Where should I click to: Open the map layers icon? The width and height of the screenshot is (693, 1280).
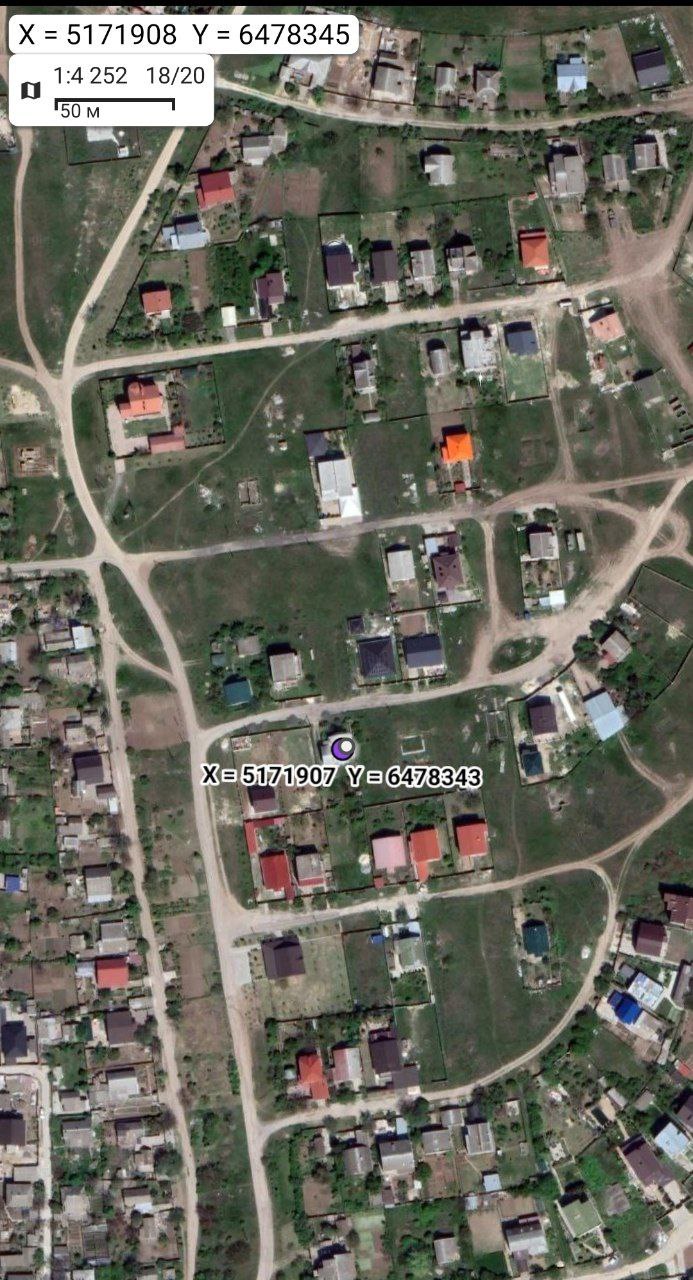[x=31, y=90]
